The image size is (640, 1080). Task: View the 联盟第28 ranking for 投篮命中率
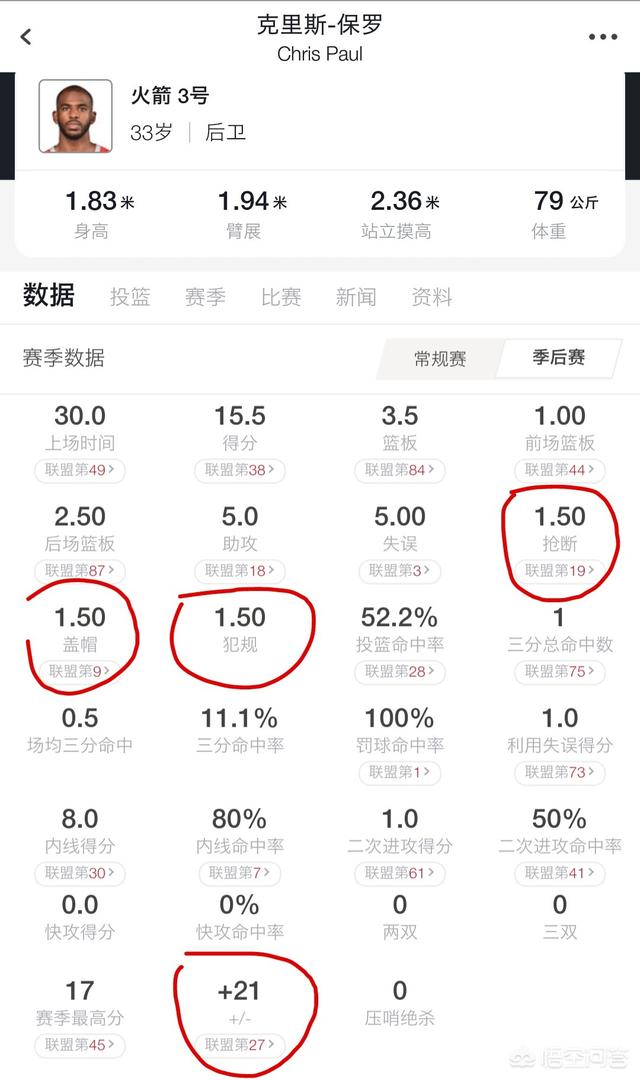click(400, 672)
